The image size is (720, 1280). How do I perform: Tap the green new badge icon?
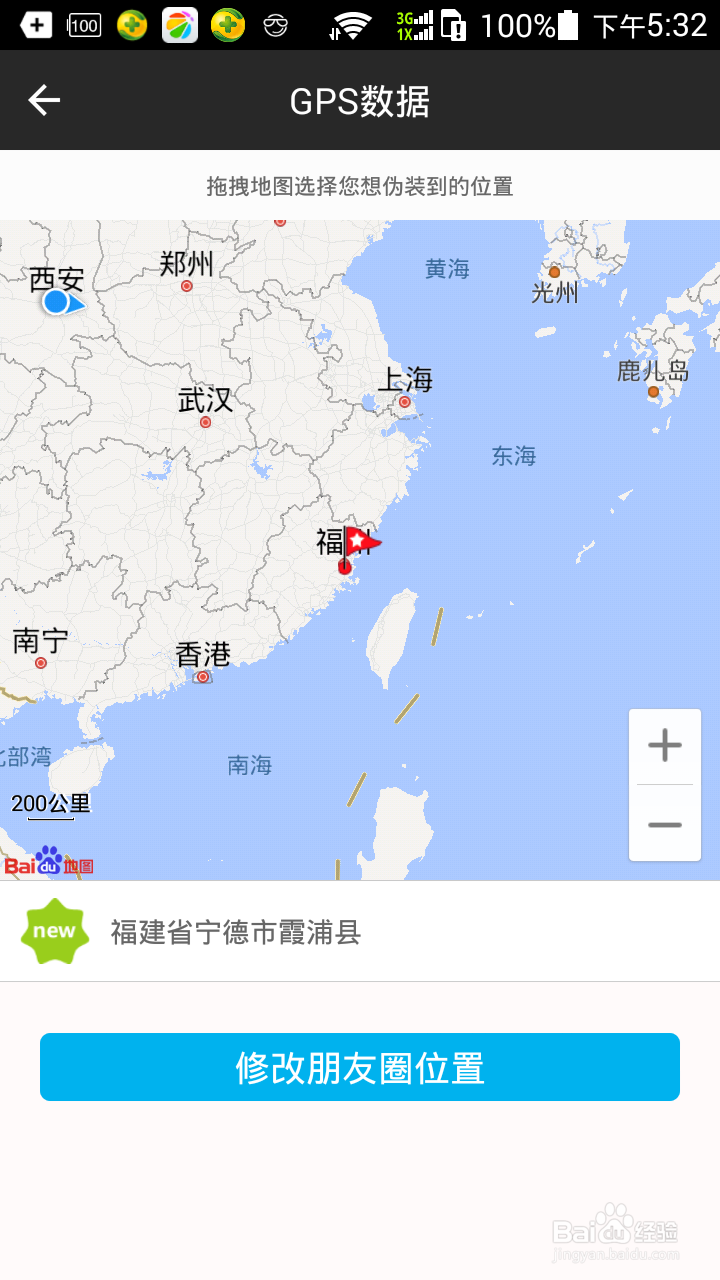55,931
